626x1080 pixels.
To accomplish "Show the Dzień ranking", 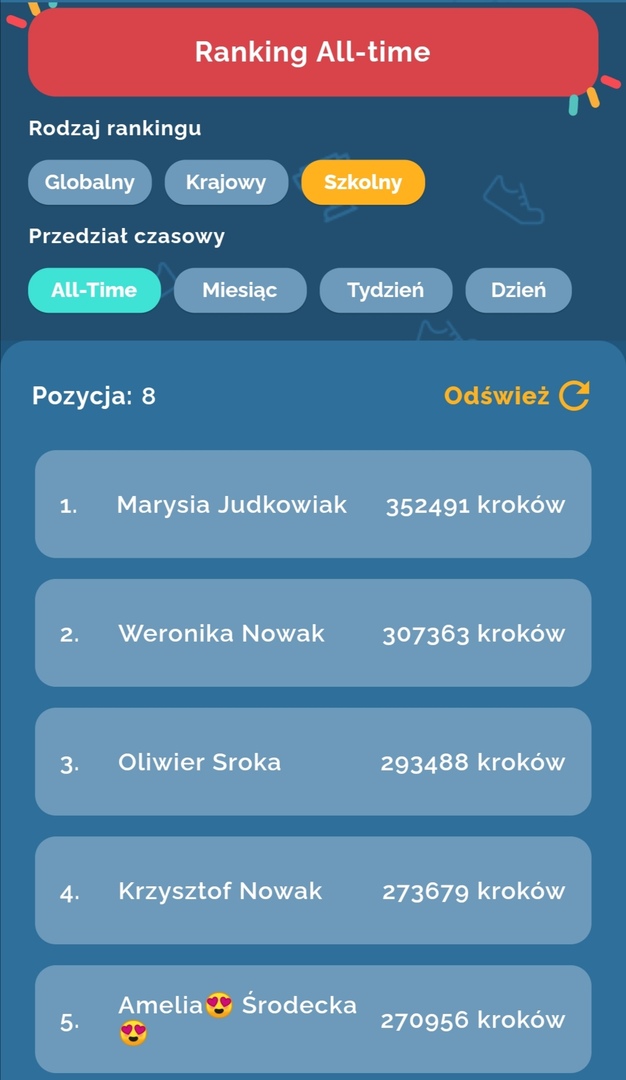I will pyautogui.click(x=519, y=290).
